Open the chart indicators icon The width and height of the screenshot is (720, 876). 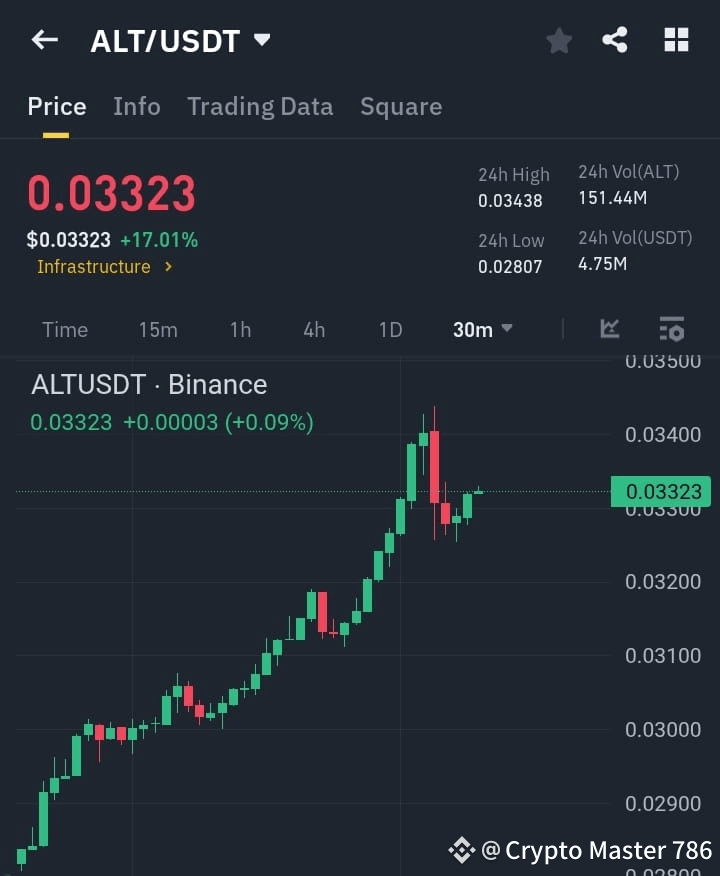pyautogui.click(x=610, y=329)
